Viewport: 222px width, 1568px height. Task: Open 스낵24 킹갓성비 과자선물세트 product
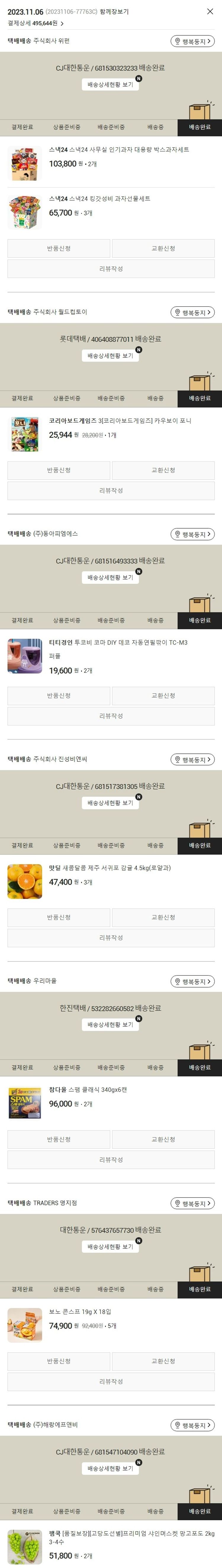pos(99,199)
